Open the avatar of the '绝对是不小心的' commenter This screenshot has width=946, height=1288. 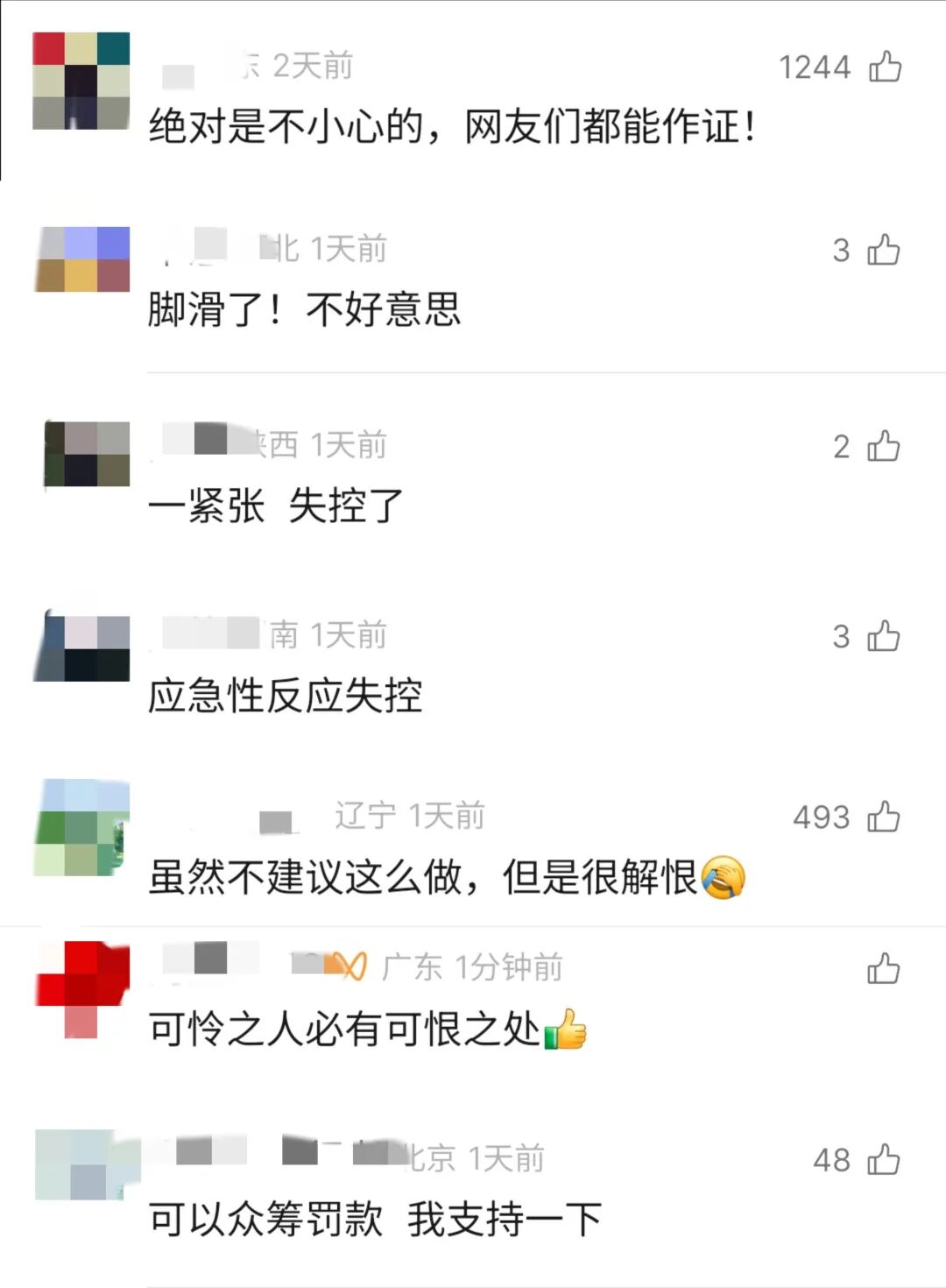pyautogui.click(x=81, y=81)
